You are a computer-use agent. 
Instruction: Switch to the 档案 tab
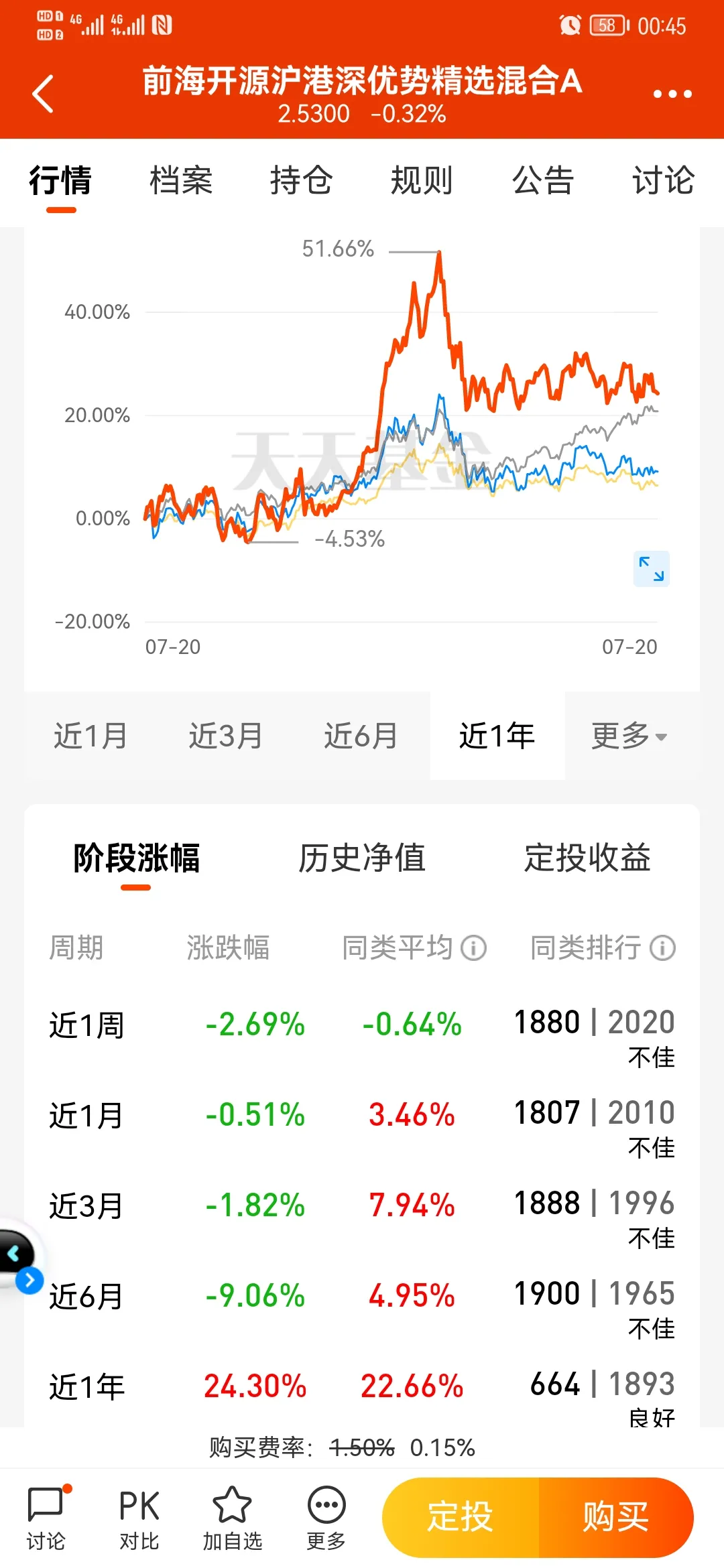coord(180,181)
